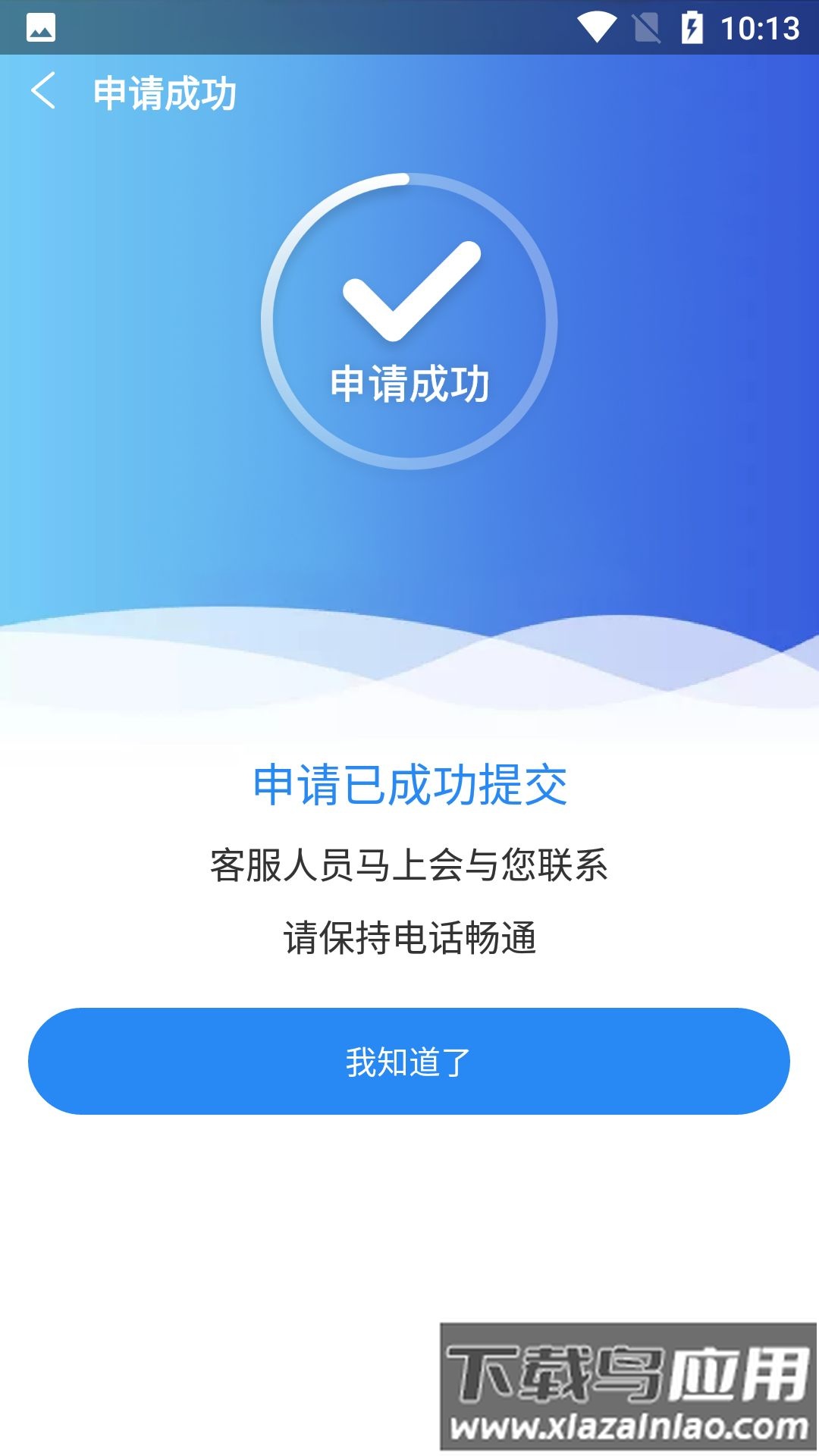Tap the 请保持电话畅通 reminder text

pos(409,937)
